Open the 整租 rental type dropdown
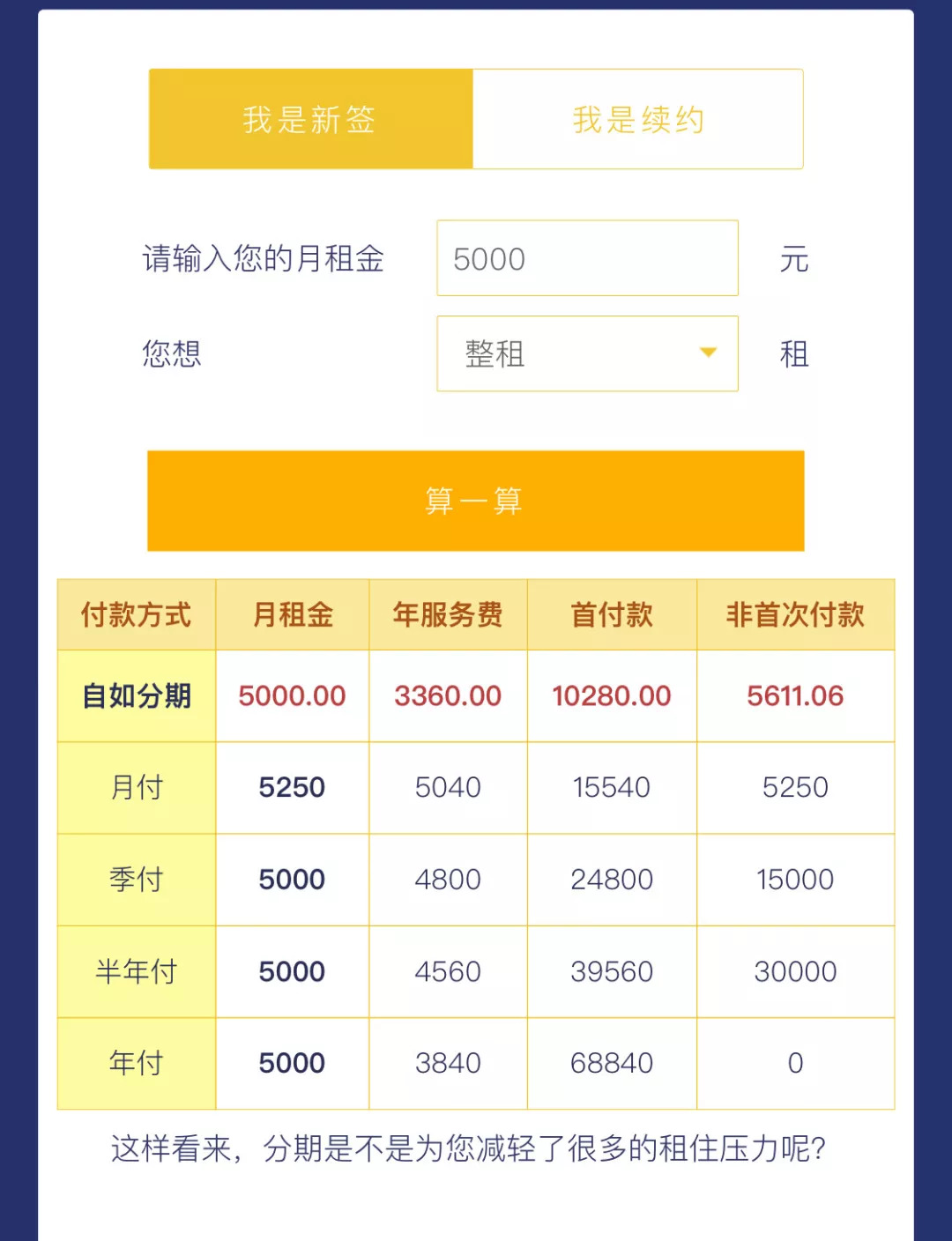Image resolution: width=952 pixels, height=1241 pixels. [x=586, y=353]
